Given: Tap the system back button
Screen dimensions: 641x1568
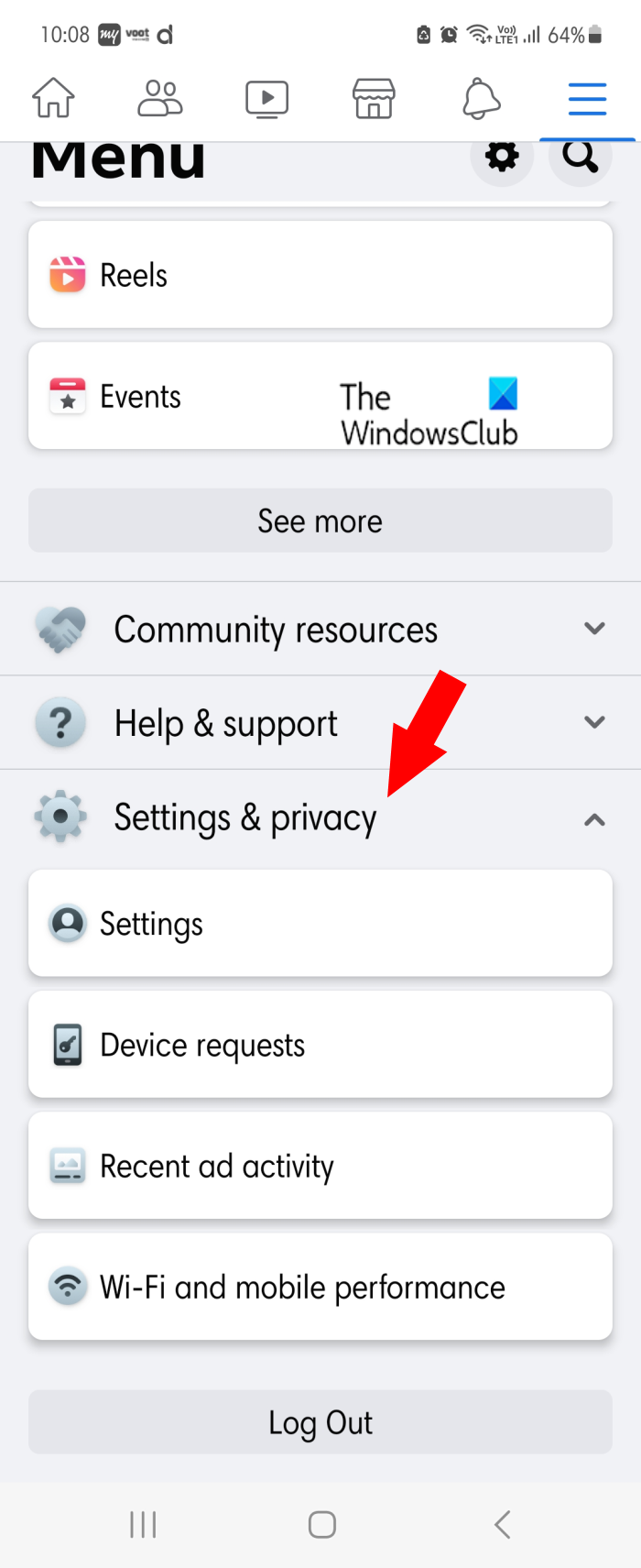Looking at the screenshot, I should click(502, 1524).
